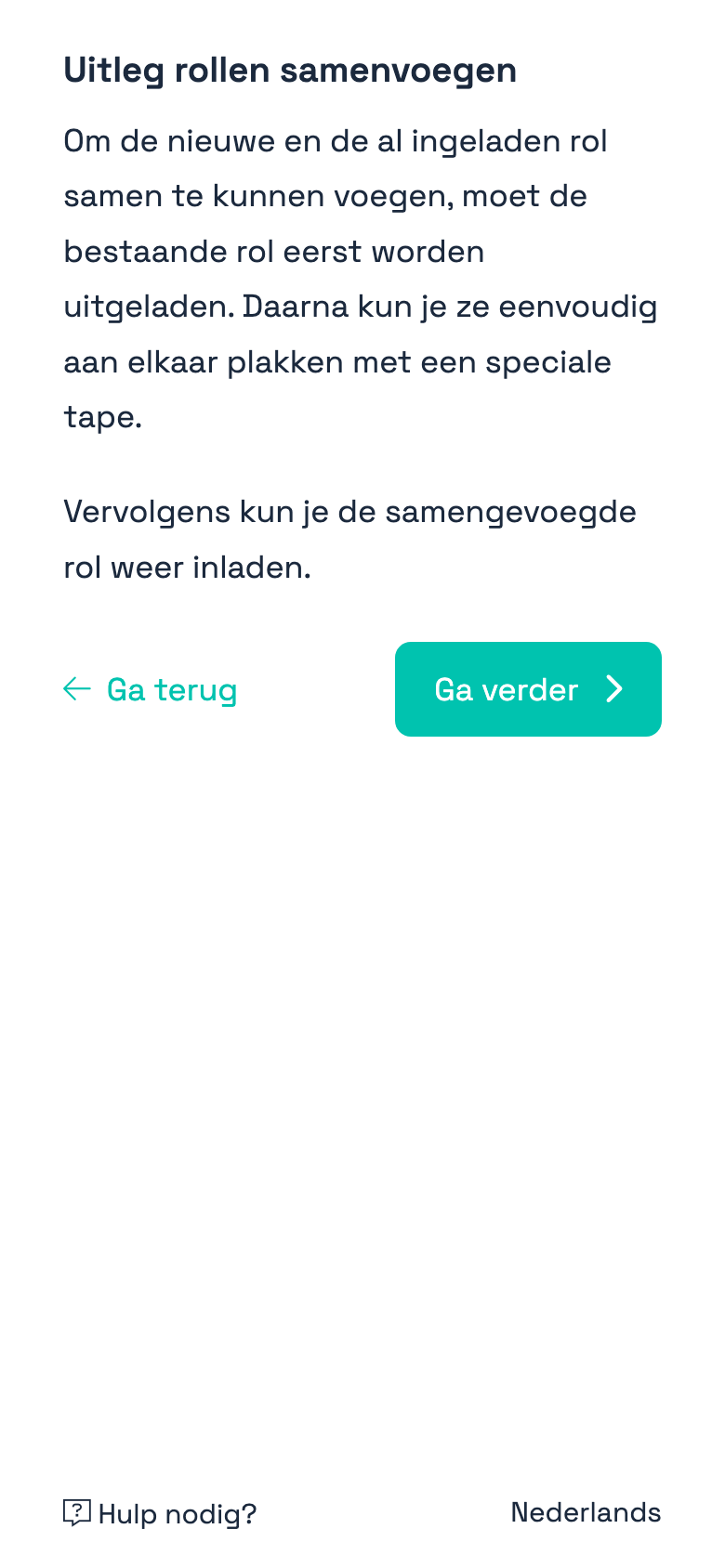Click the left arrow icon beside Ga terug

[76, 689]
